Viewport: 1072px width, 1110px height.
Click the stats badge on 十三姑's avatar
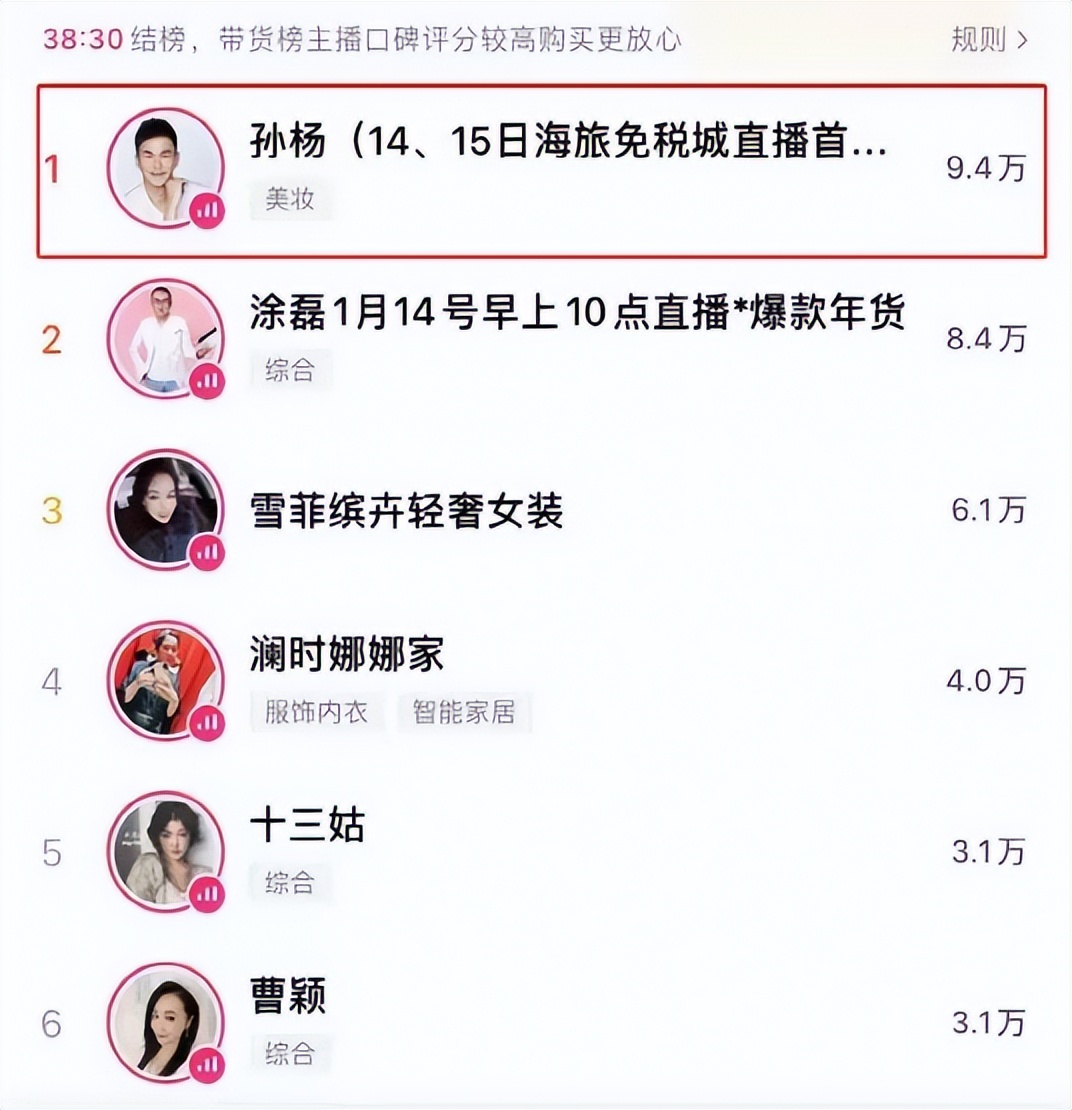click(x=206, y=892)
